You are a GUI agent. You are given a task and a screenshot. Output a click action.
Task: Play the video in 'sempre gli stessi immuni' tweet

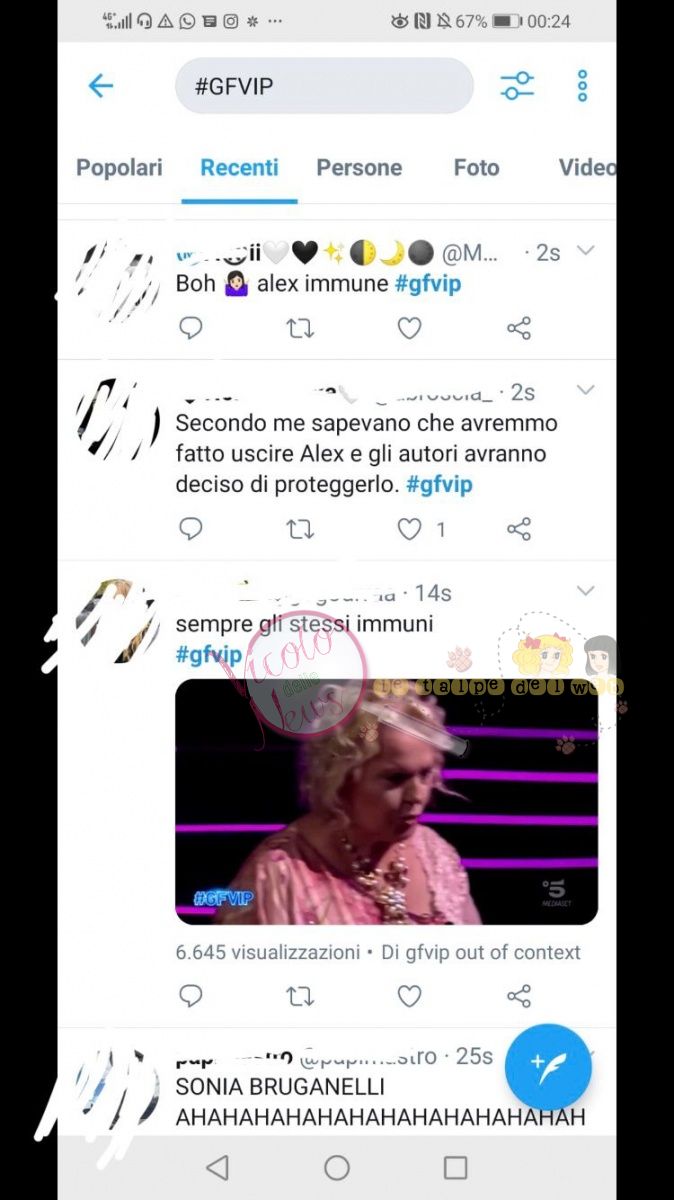tap(386, 802)
